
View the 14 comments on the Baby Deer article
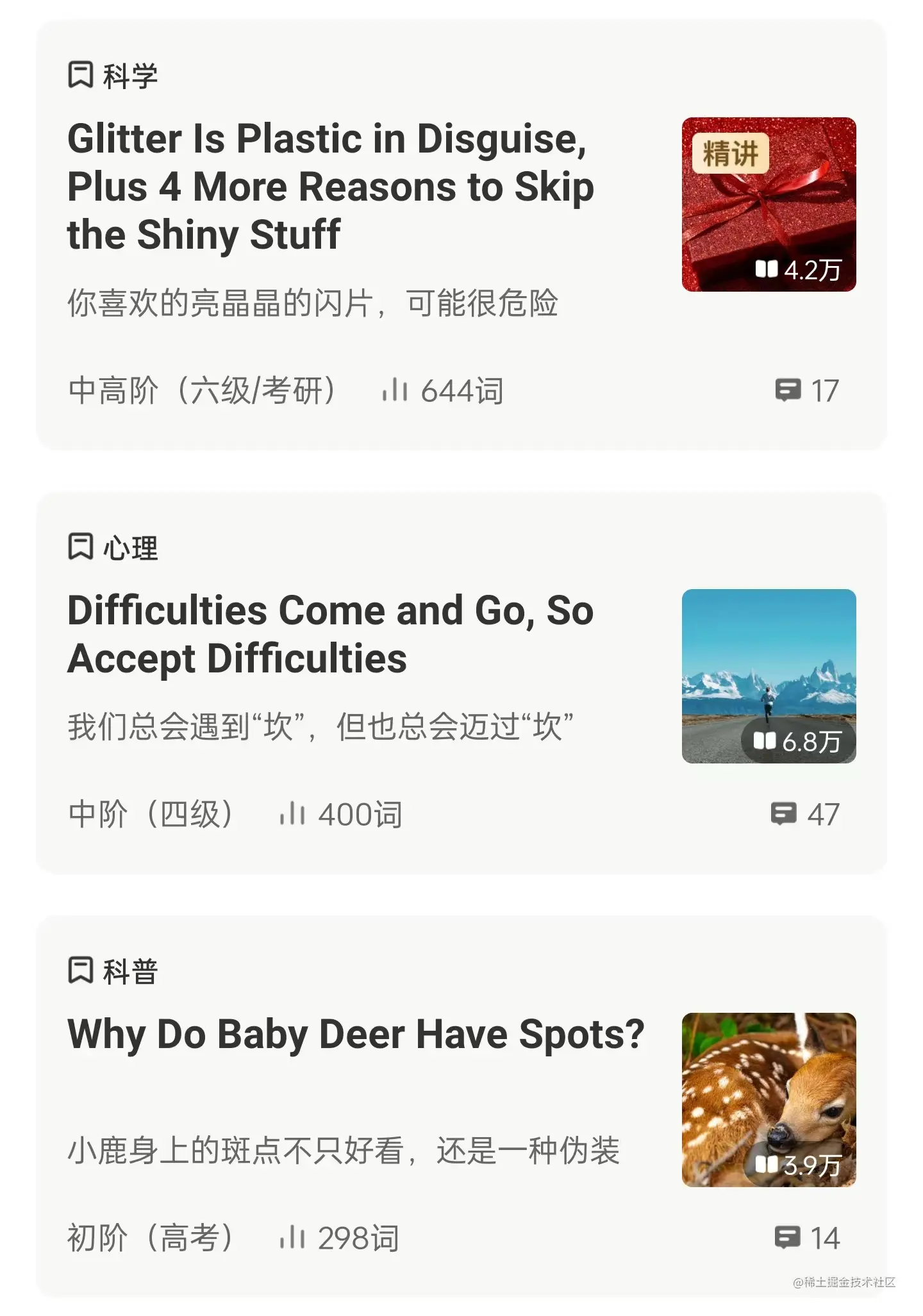pos(807,1238)
